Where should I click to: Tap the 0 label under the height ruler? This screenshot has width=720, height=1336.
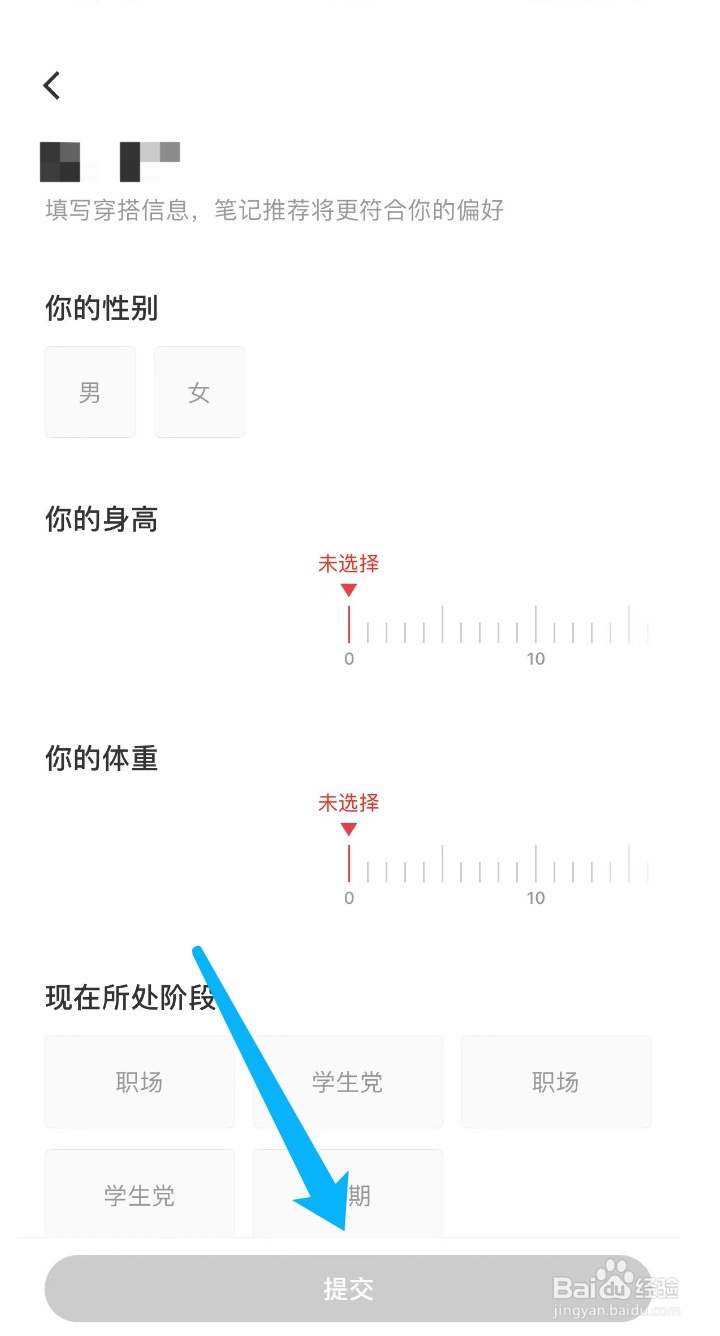click(348, 659)
